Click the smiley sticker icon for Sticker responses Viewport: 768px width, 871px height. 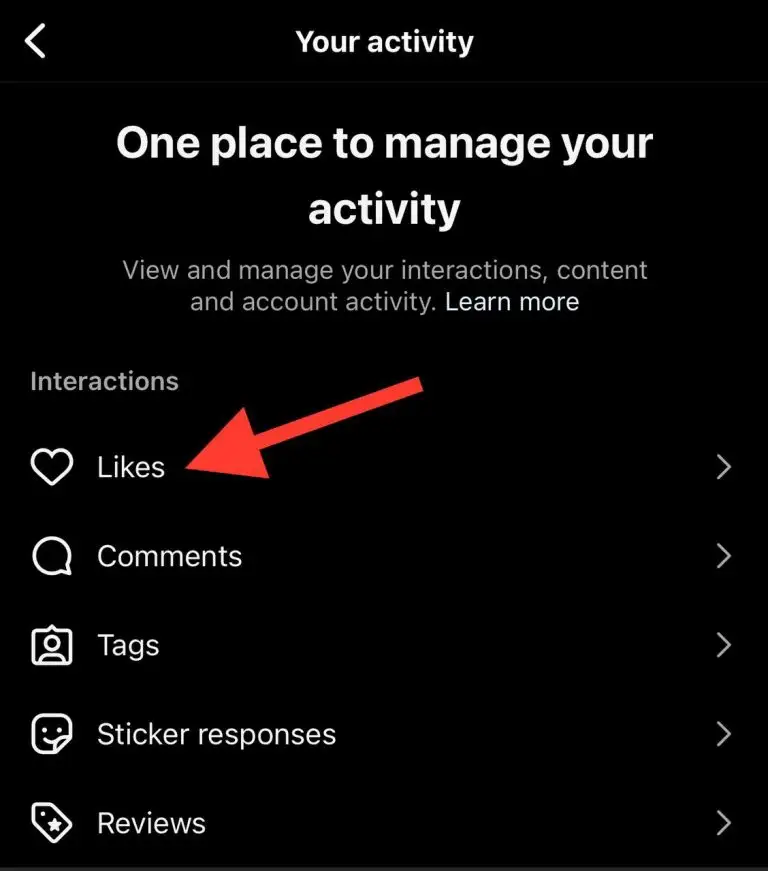coord(51,734)
